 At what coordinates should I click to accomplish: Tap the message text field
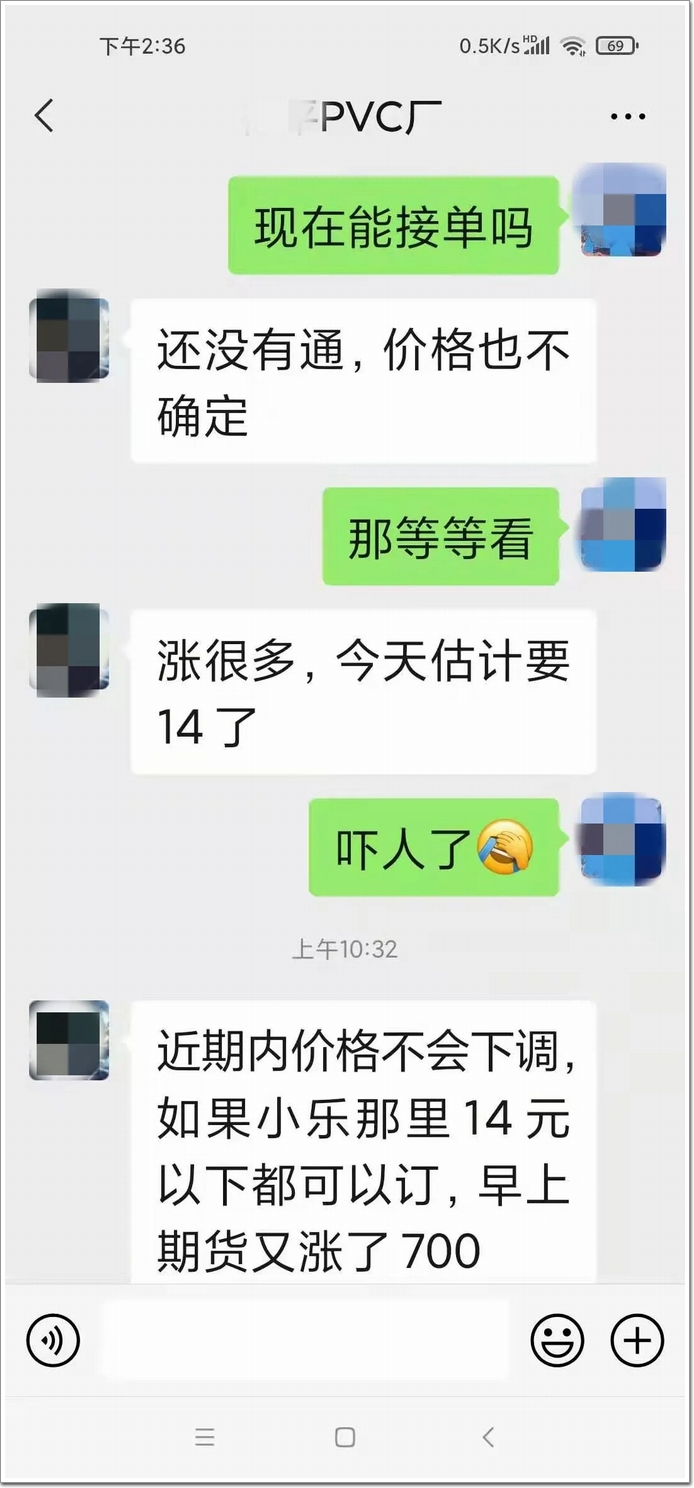[x=305, y=1340]
